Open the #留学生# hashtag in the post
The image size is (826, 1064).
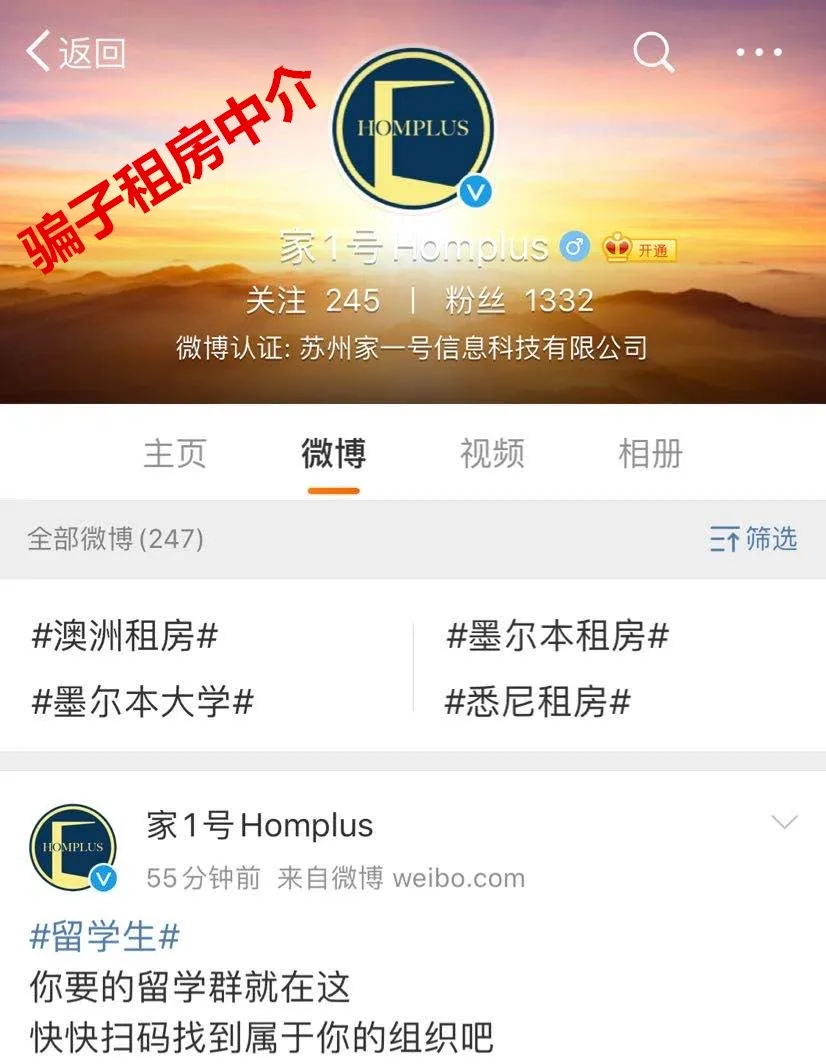click(105, 936)
